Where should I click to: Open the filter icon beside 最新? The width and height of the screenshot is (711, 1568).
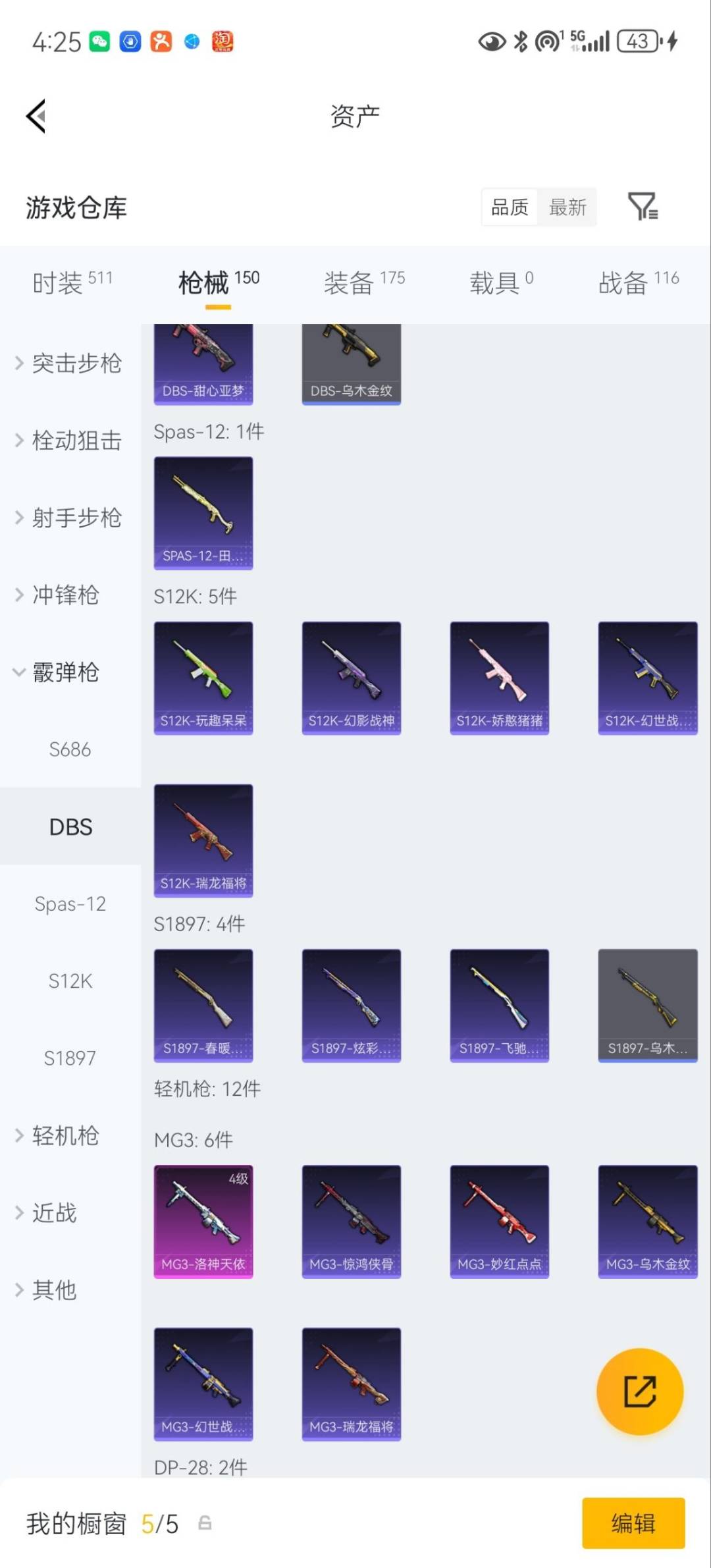[x=644, y=207]
